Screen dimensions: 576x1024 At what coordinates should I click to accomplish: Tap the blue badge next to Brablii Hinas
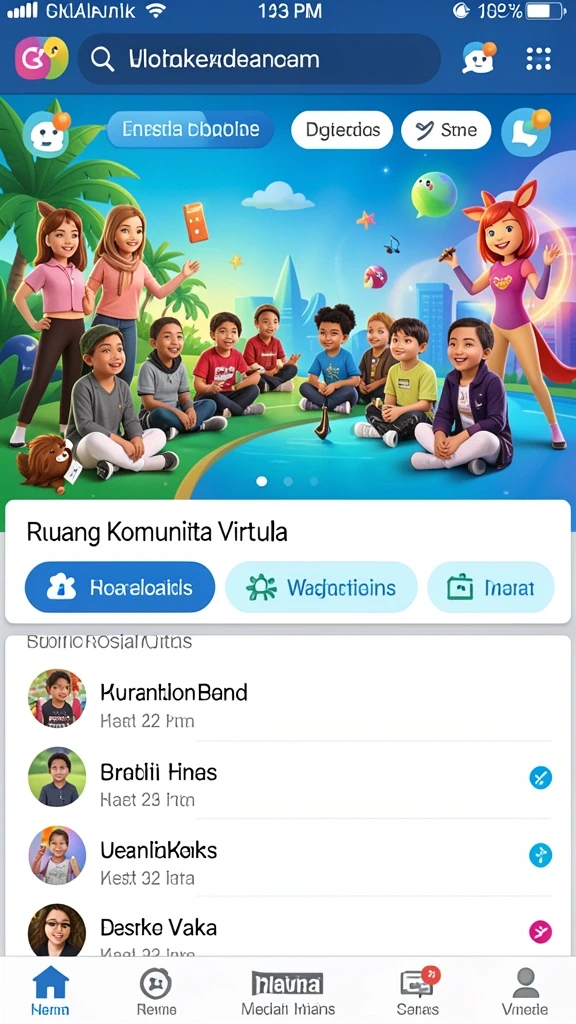point(540,778)
